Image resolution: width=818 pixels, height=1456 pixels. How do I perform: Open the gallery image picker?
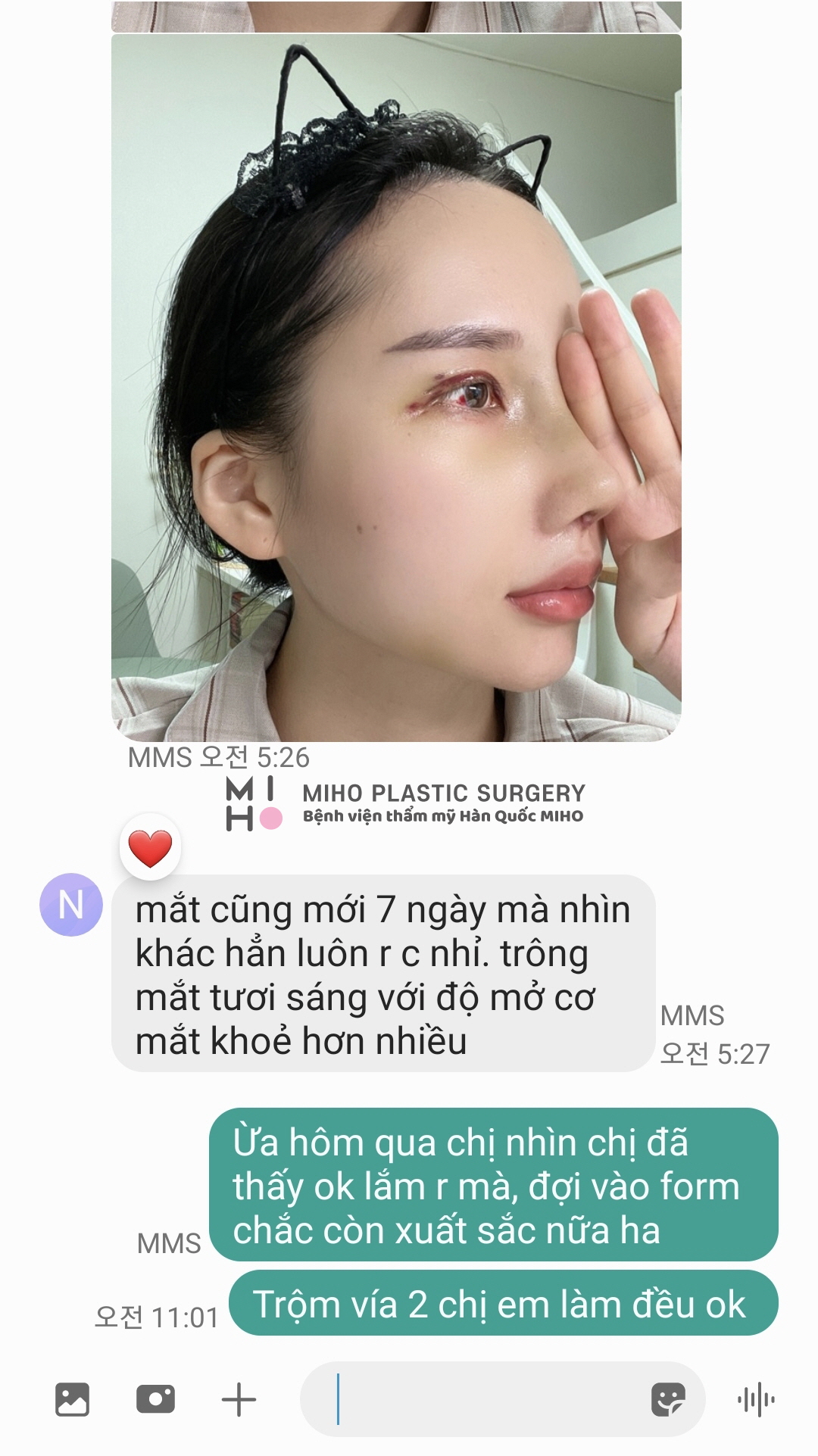click(x=72, y=1399)
